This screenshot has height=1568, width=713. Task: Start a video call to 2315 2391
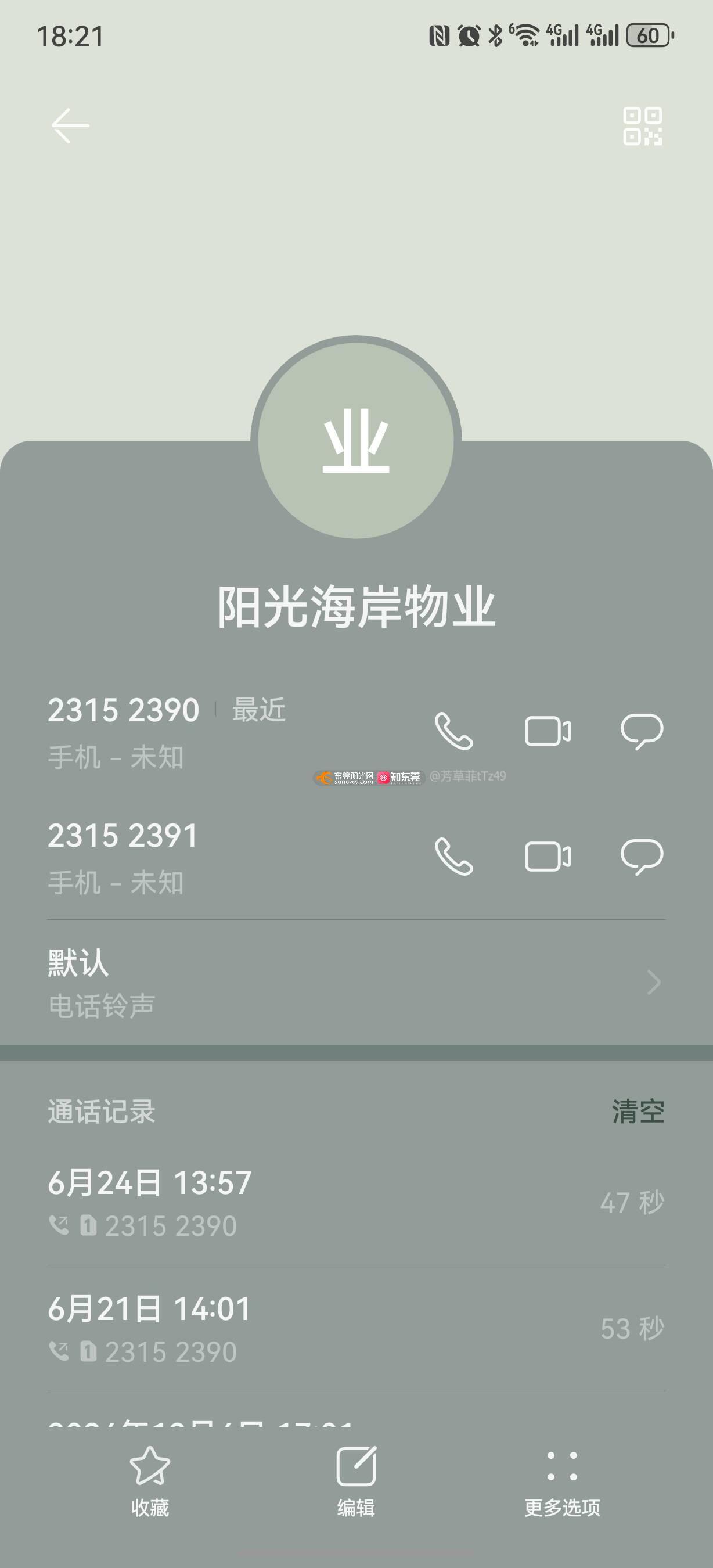[548, 857]
